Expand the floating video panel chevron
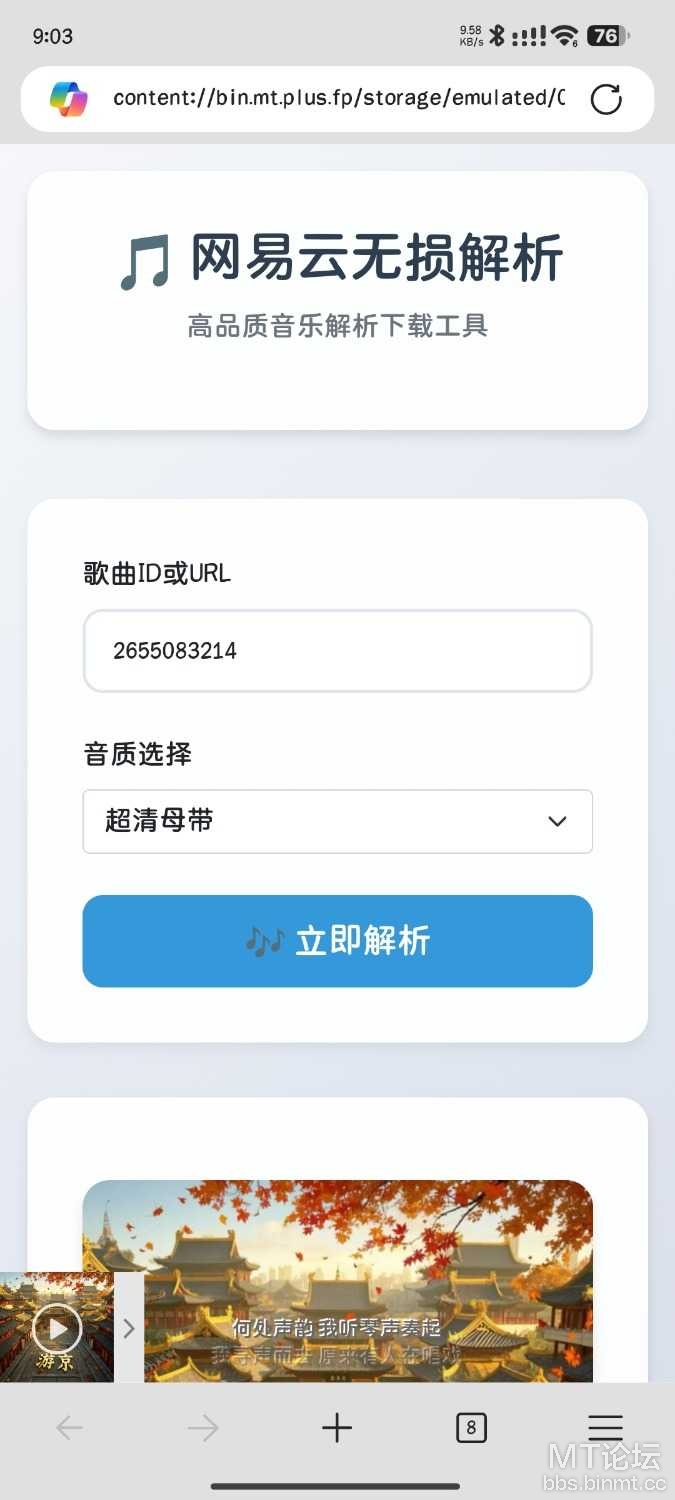The height and width of the screenshot is (1500, 675). pos(129,1328)
